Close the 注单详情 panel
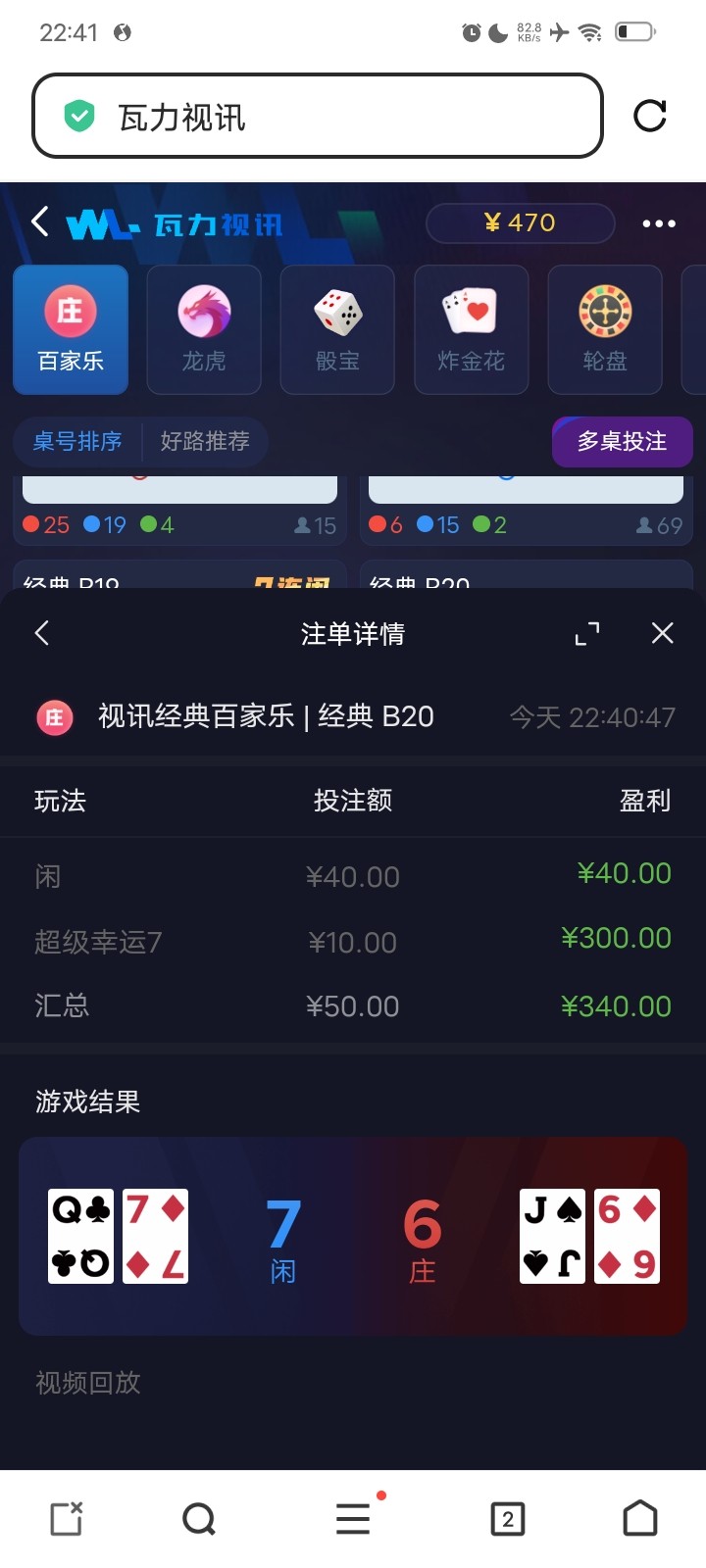 point(663,633)
